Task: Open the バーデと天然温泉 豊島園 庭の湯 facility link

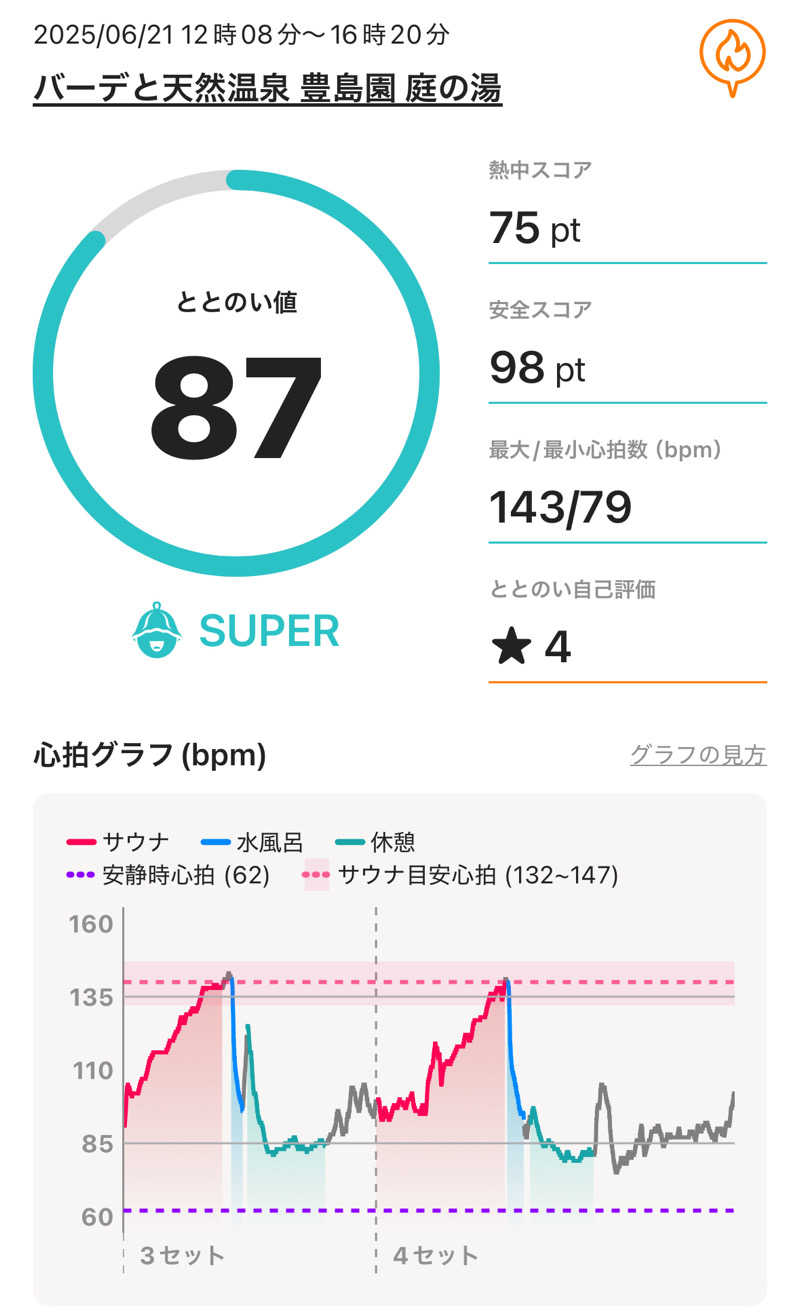Action: click(x=267, y=89)
